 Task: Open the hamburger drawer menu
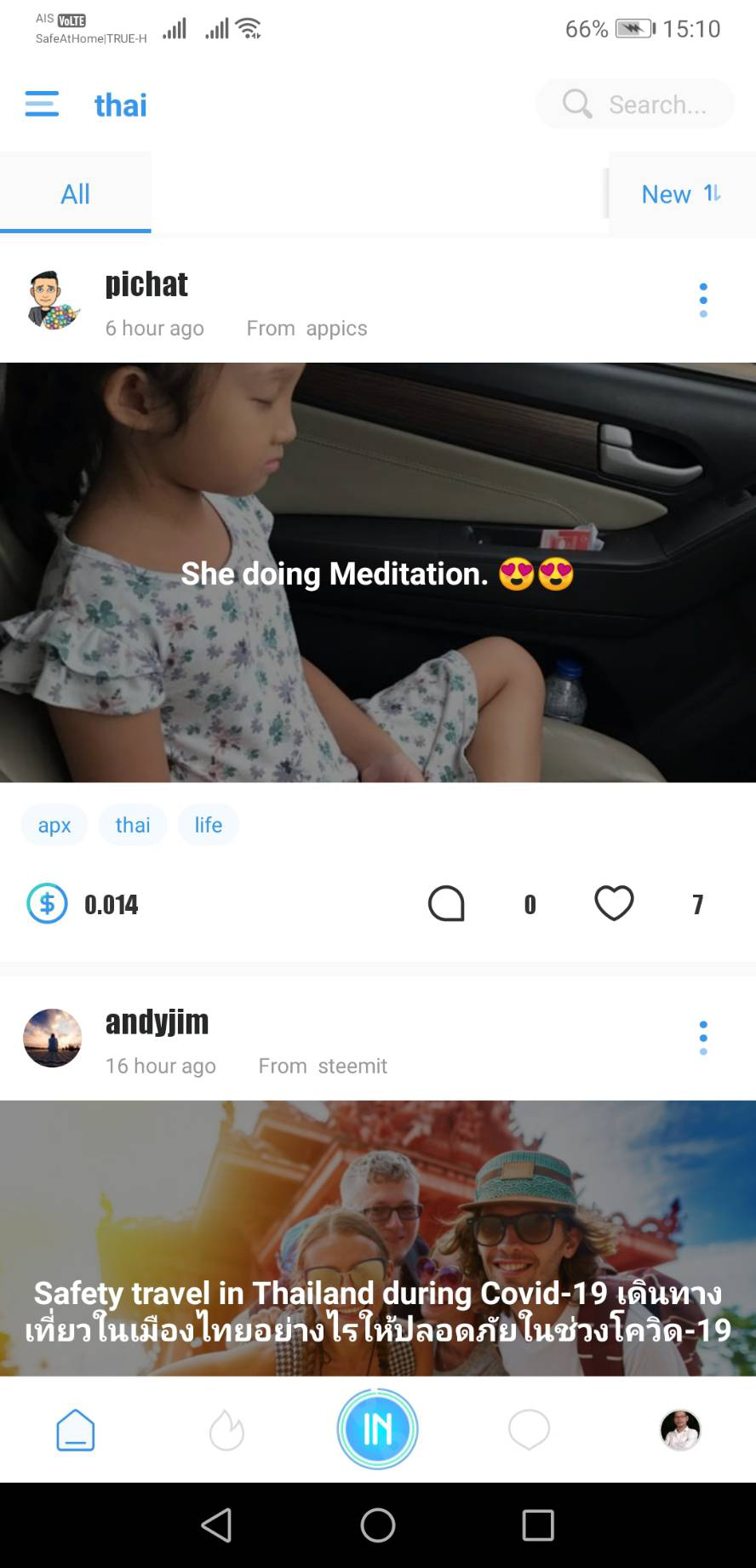coord(42,105)
